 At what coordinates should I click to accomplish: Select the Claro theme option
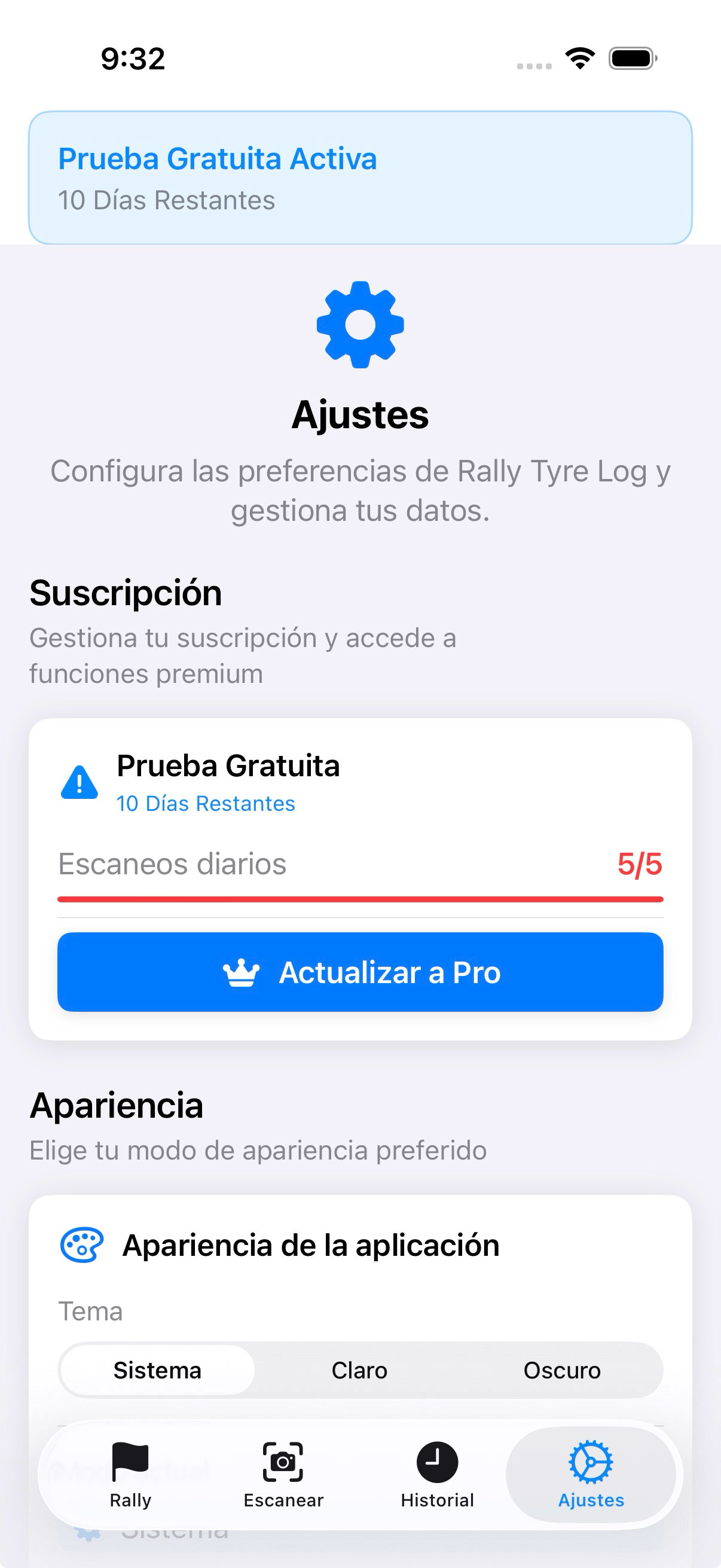(x=359, y=1371)
